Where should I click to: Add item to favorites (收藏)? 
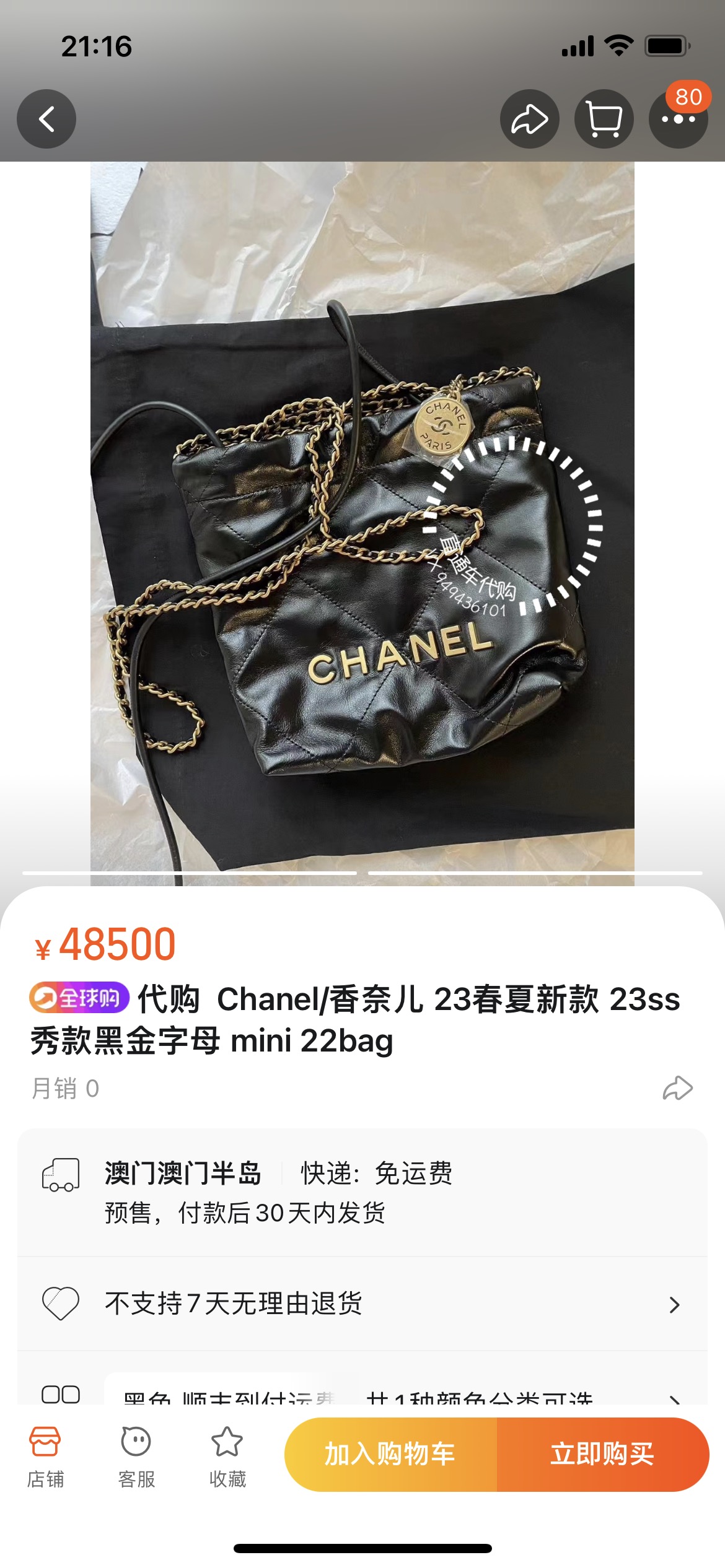coord(227,1456)
